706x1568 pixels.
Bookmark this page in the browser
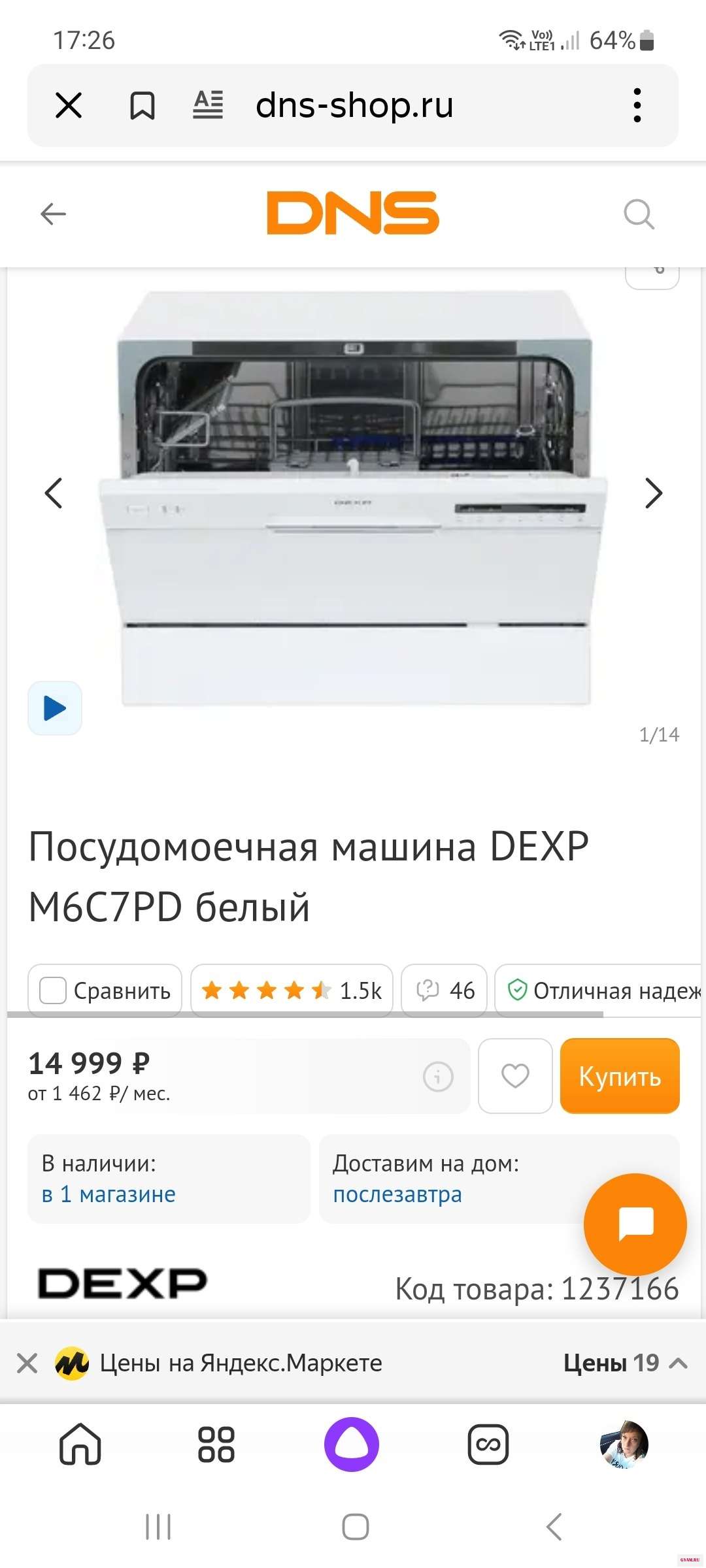click(x=142, y=105)
